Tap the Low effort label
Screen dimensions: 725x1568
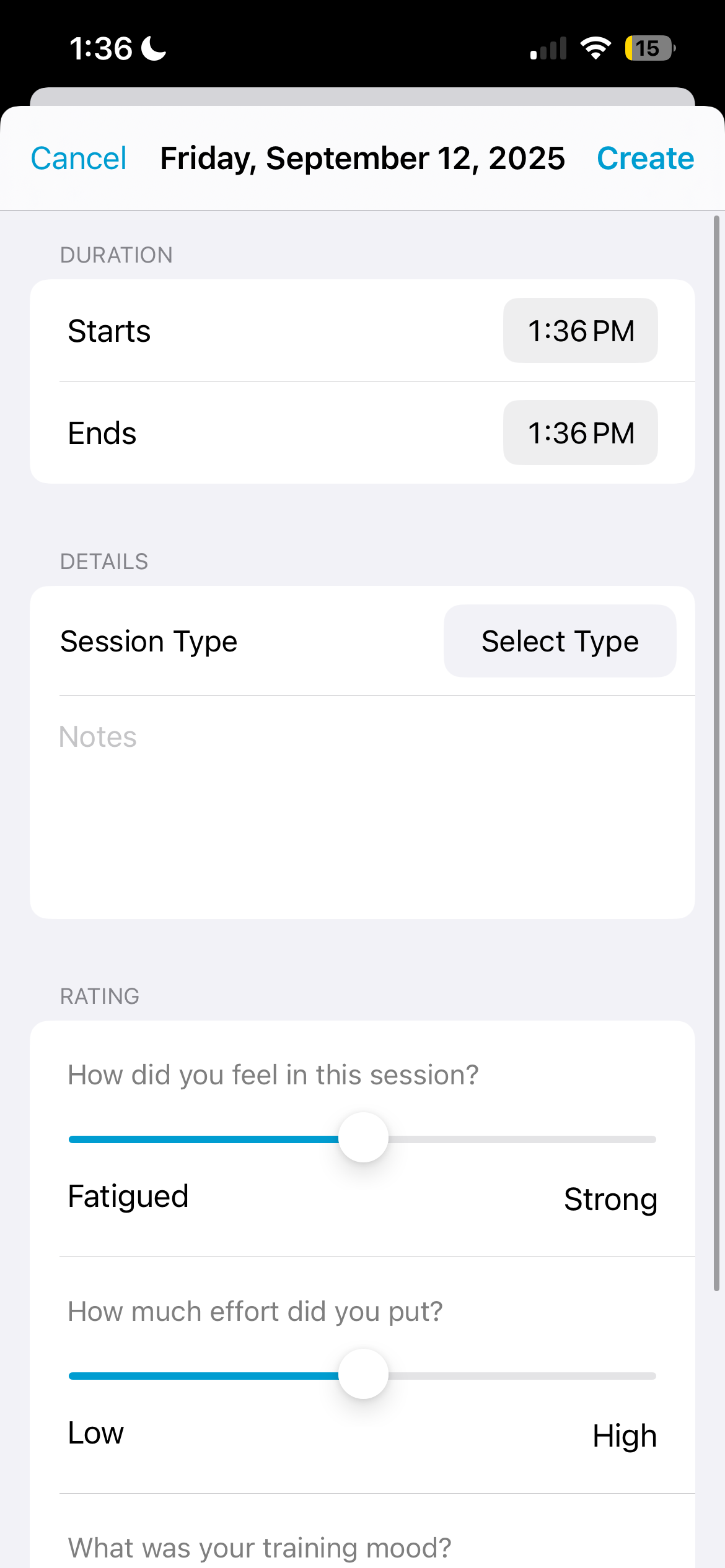[x=96, y=1432]
